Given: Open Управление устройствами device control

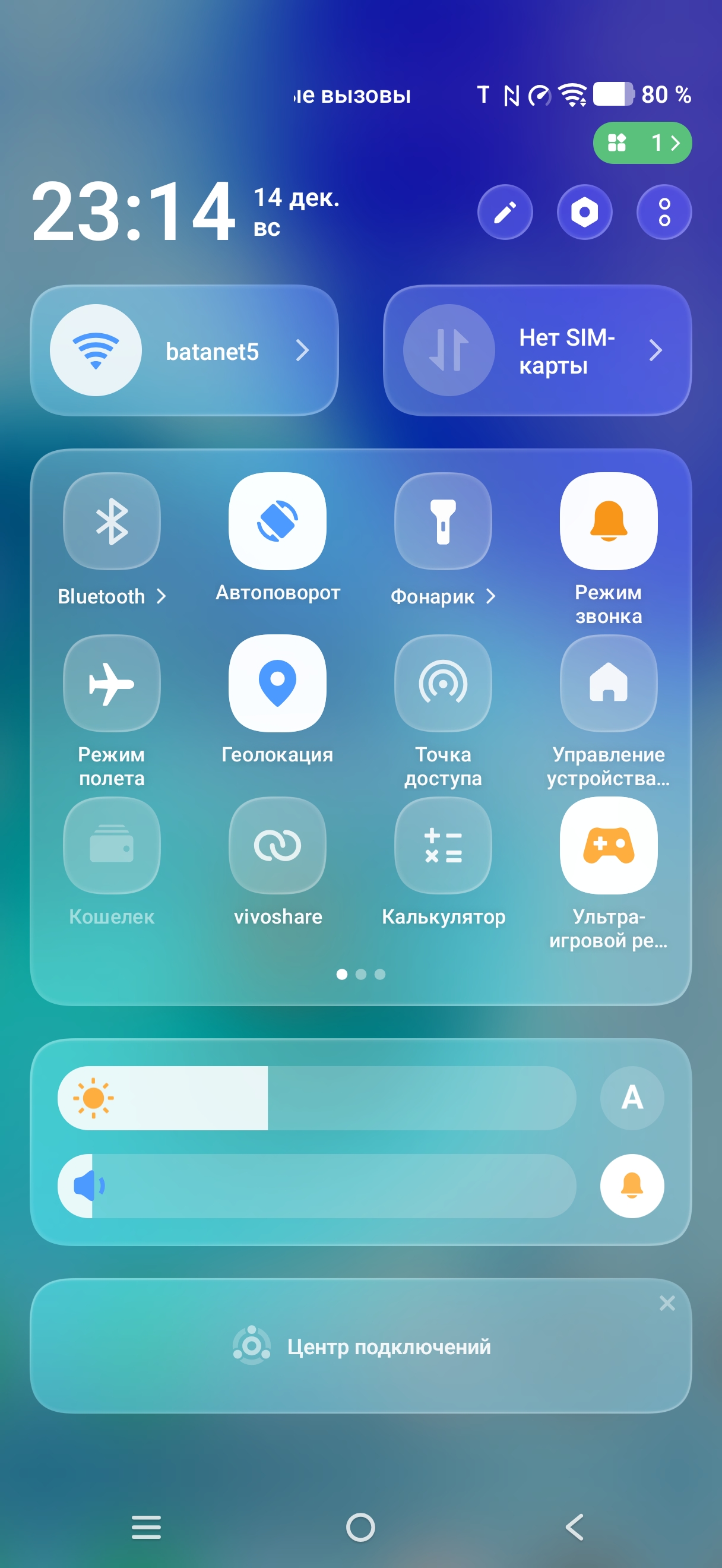Looking at the screenshot, I should point(608,683).
